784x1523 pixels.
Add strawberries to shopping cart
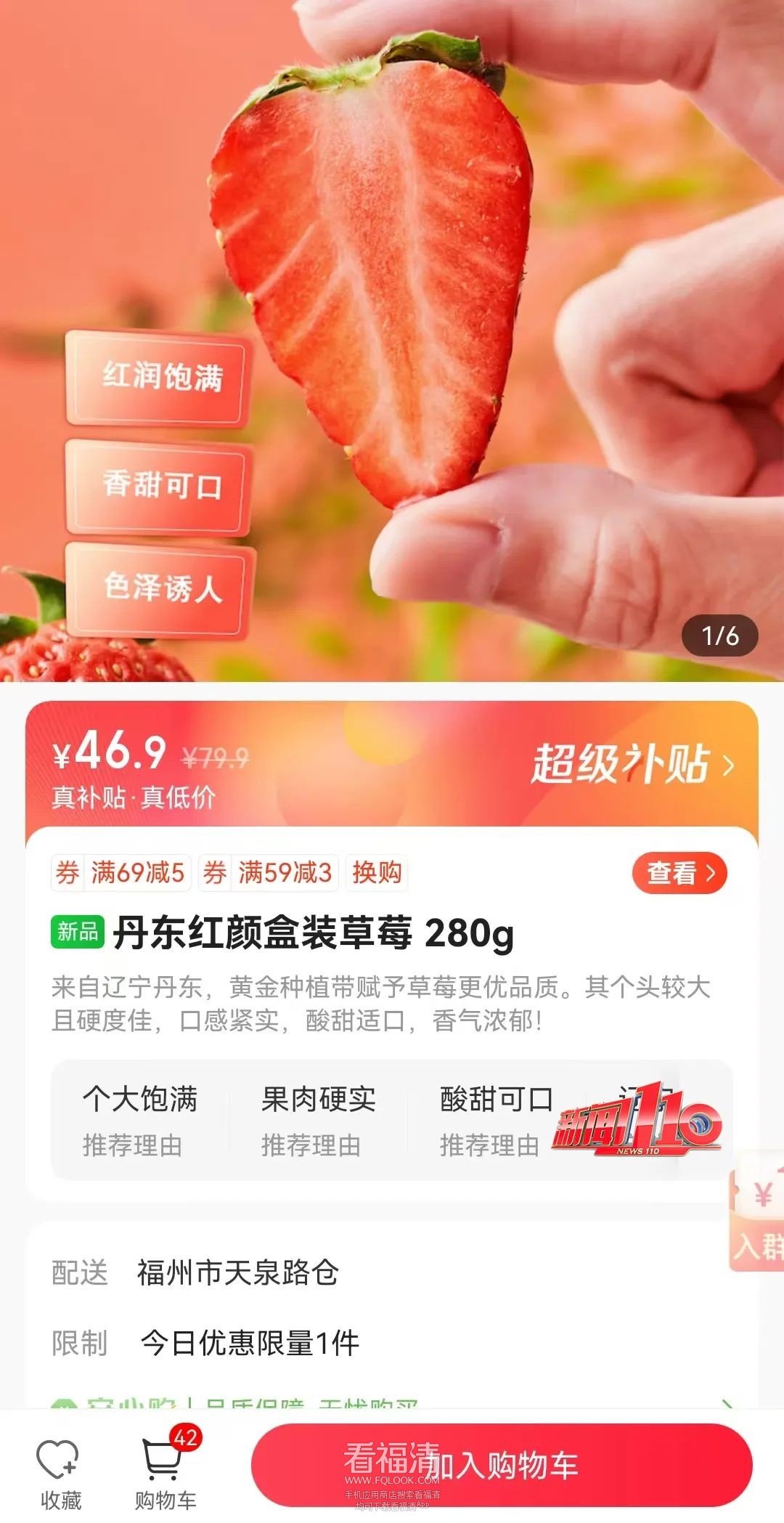501,1464
